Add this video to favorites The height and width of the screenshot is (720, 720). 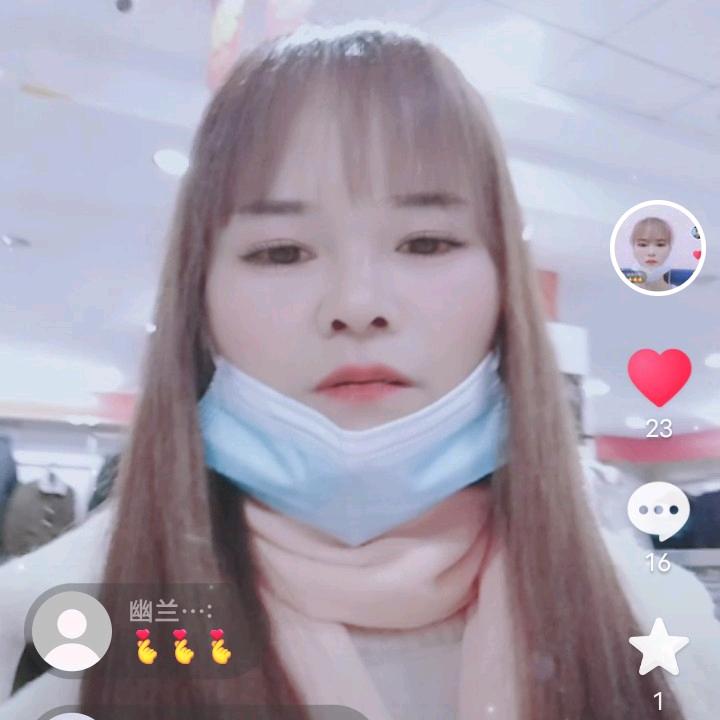click(x=658, y=647)
